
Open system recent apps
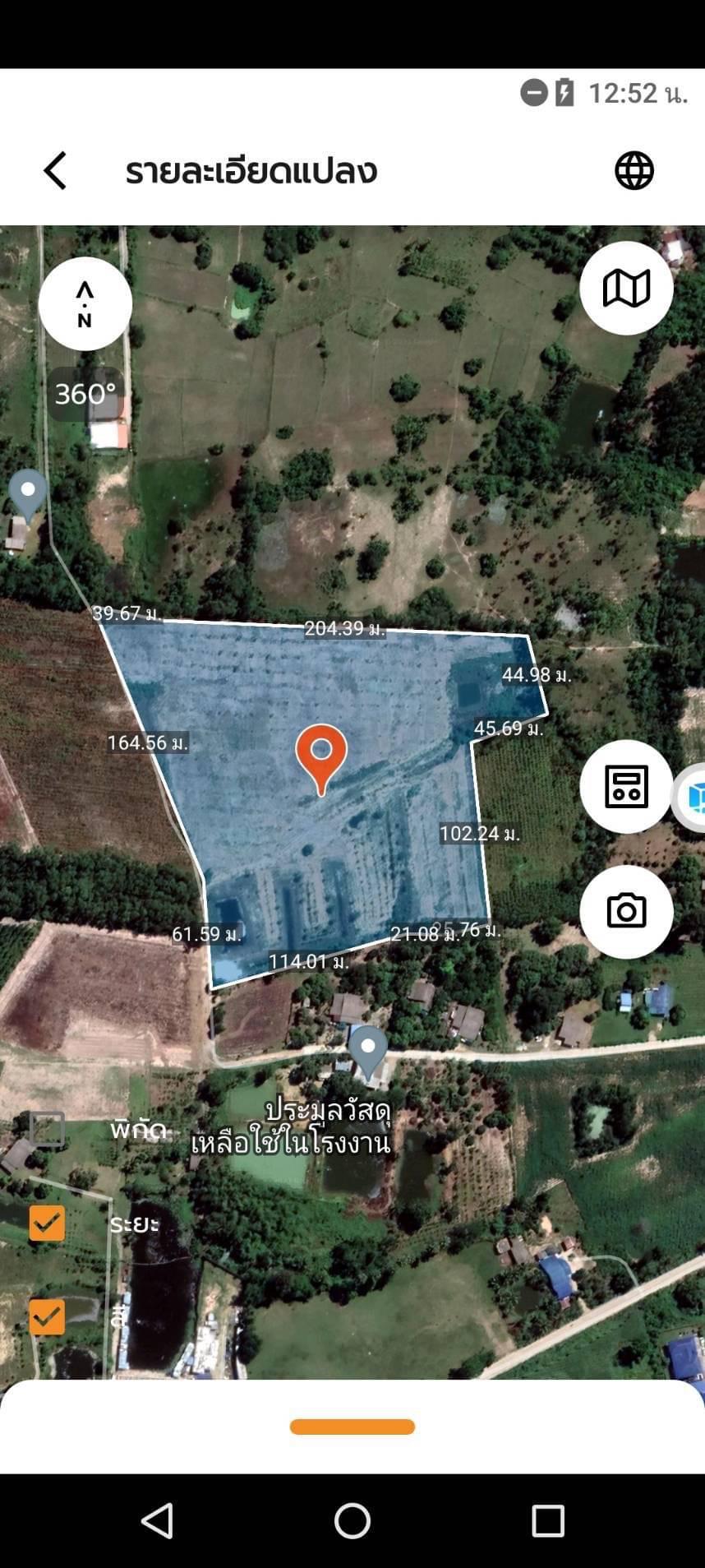tap(548, 1521)
